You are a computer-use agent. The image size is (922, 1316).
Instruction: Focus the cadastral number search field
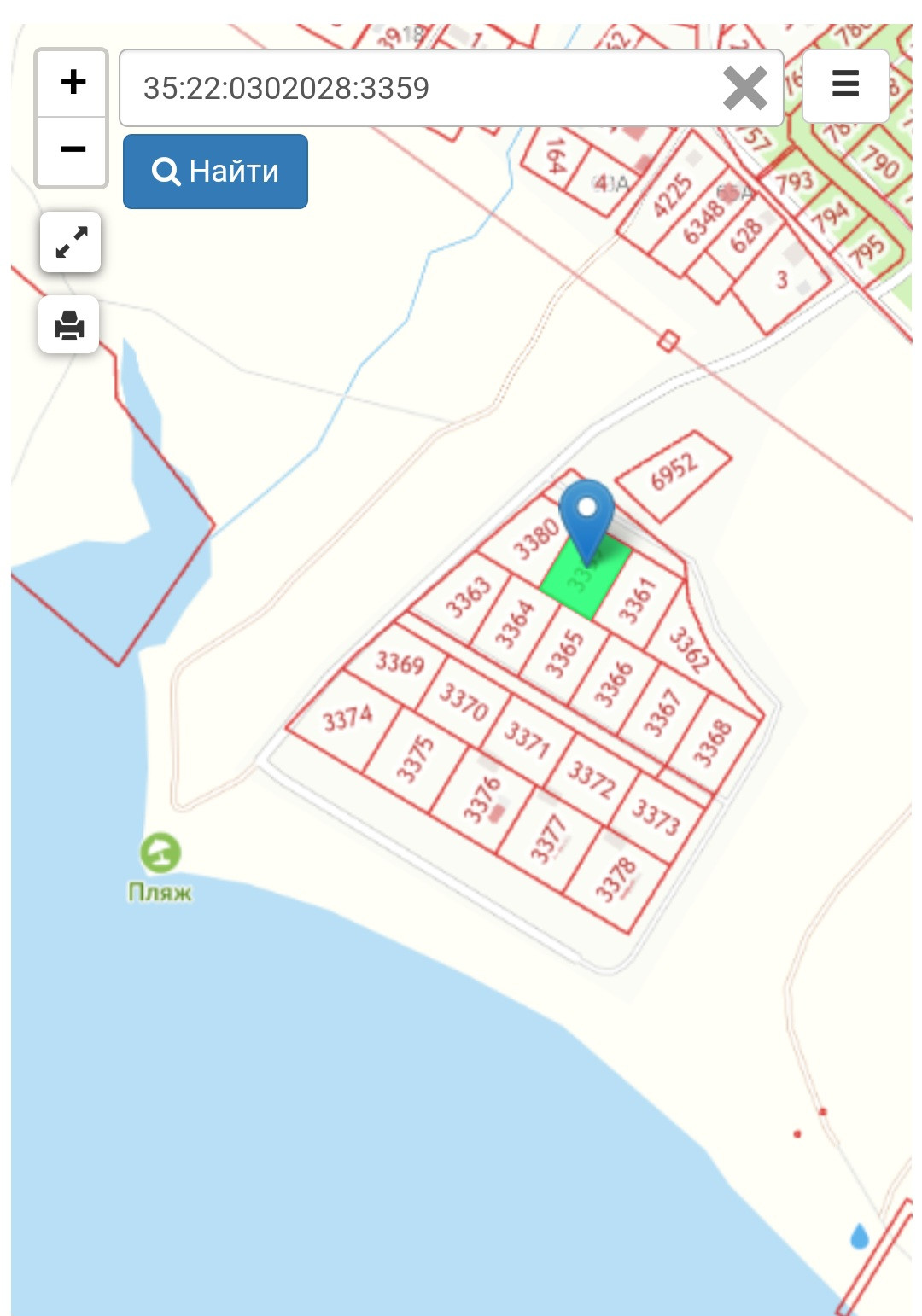418,88
